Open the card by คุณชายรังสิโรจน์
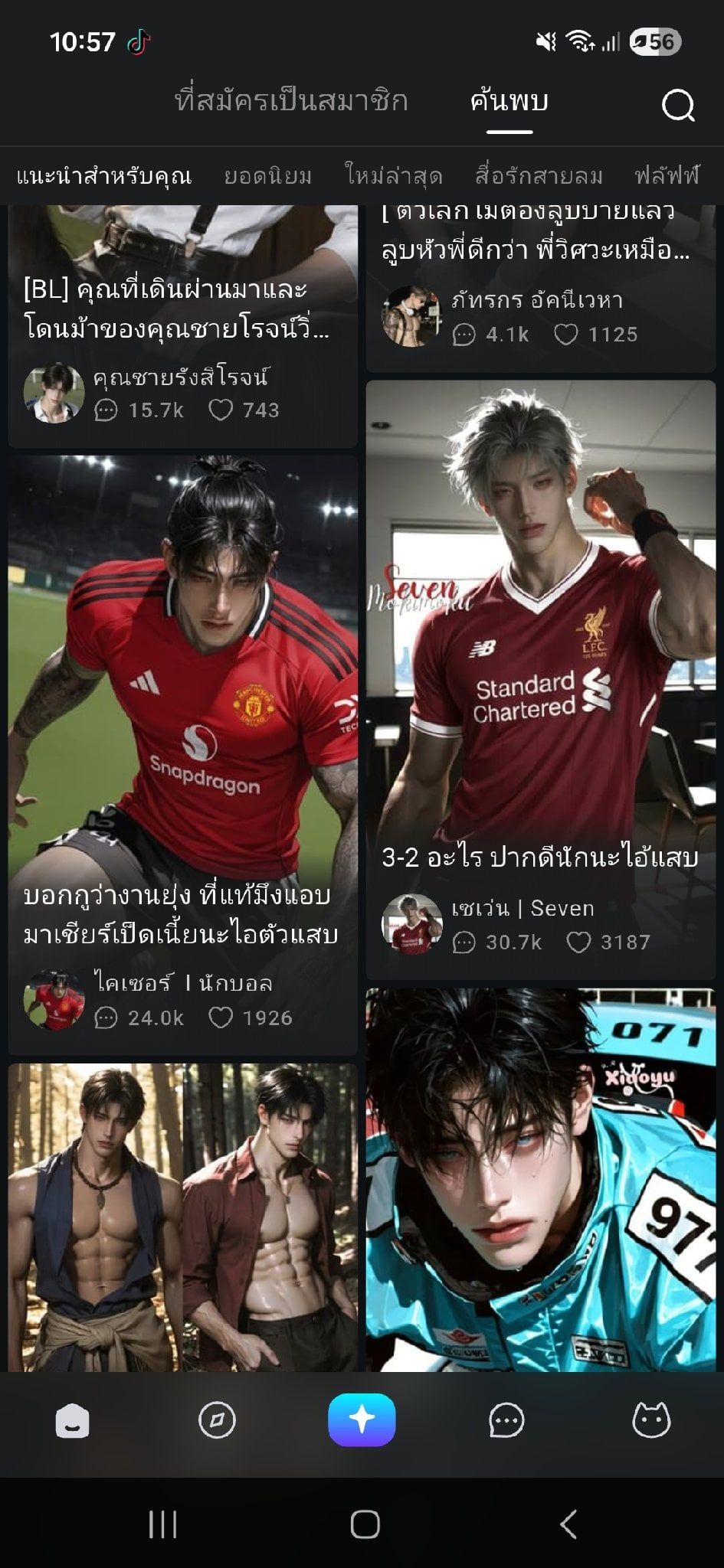Viewport: 724px width, 1568px height. pos(182,325)
